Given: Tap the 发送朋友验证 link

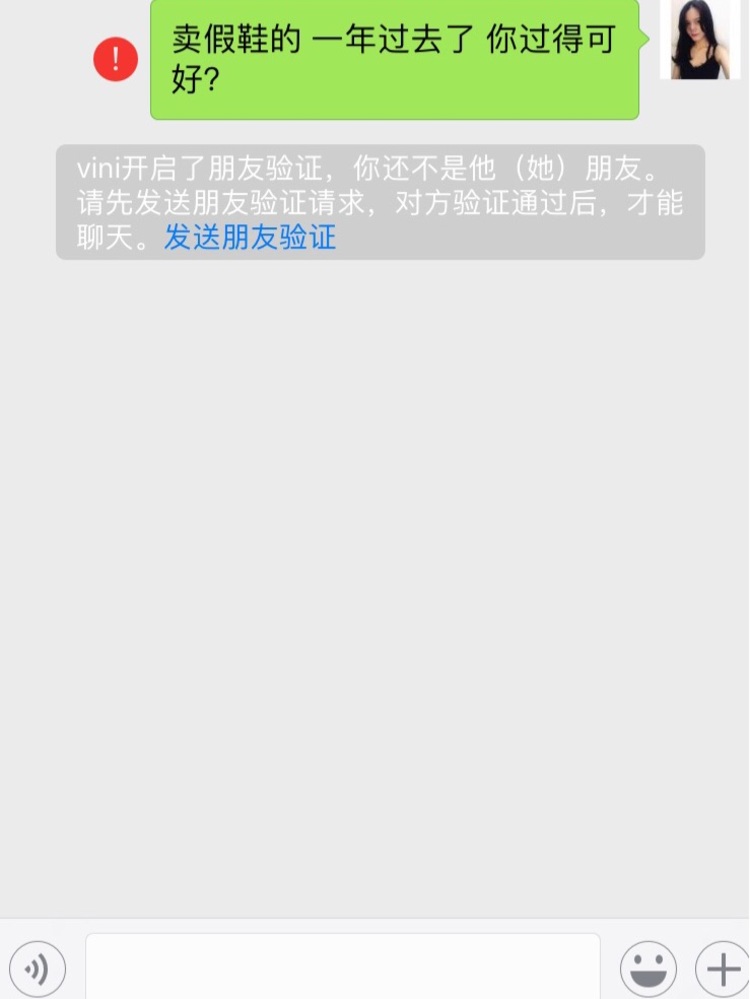Looking at the screenshot, I should [250, 237].
